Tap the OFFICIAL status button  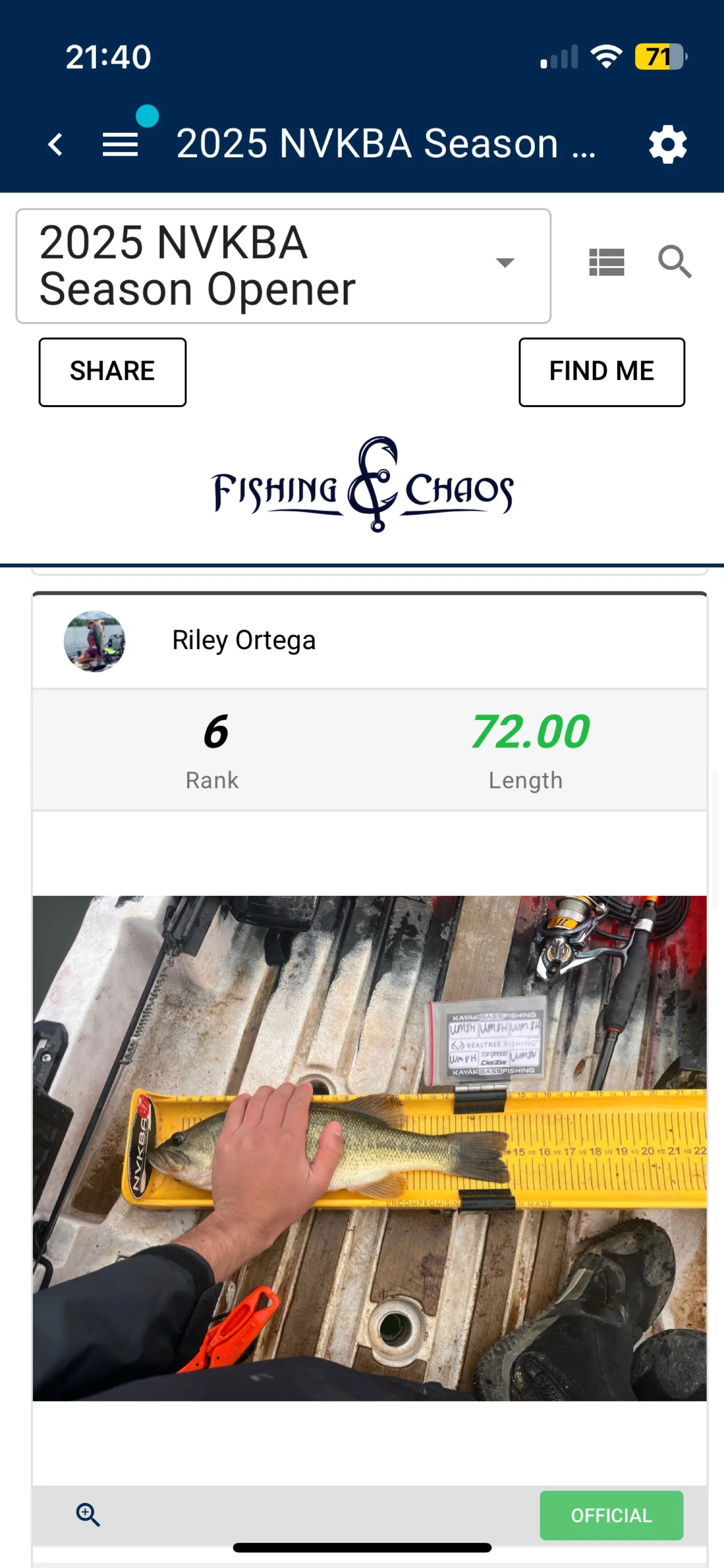point(611,1515)
